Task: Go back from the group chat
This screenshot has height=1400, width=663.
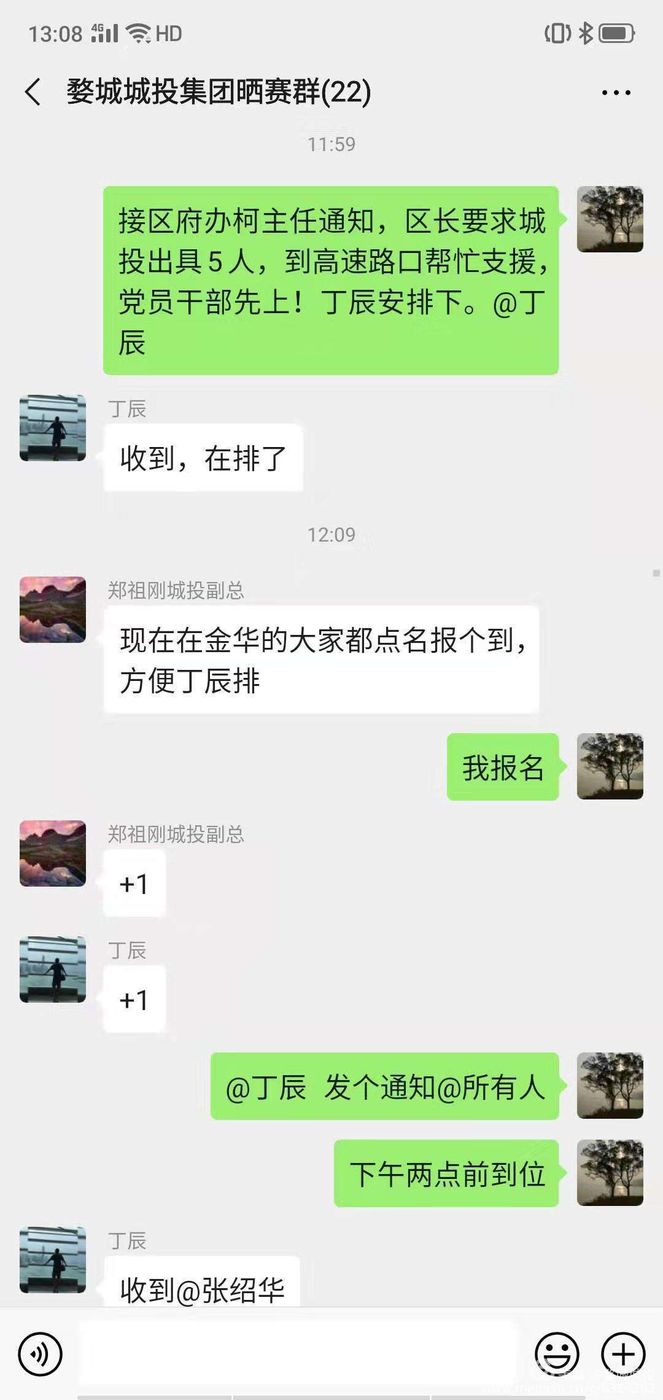Action: point(33,93)
